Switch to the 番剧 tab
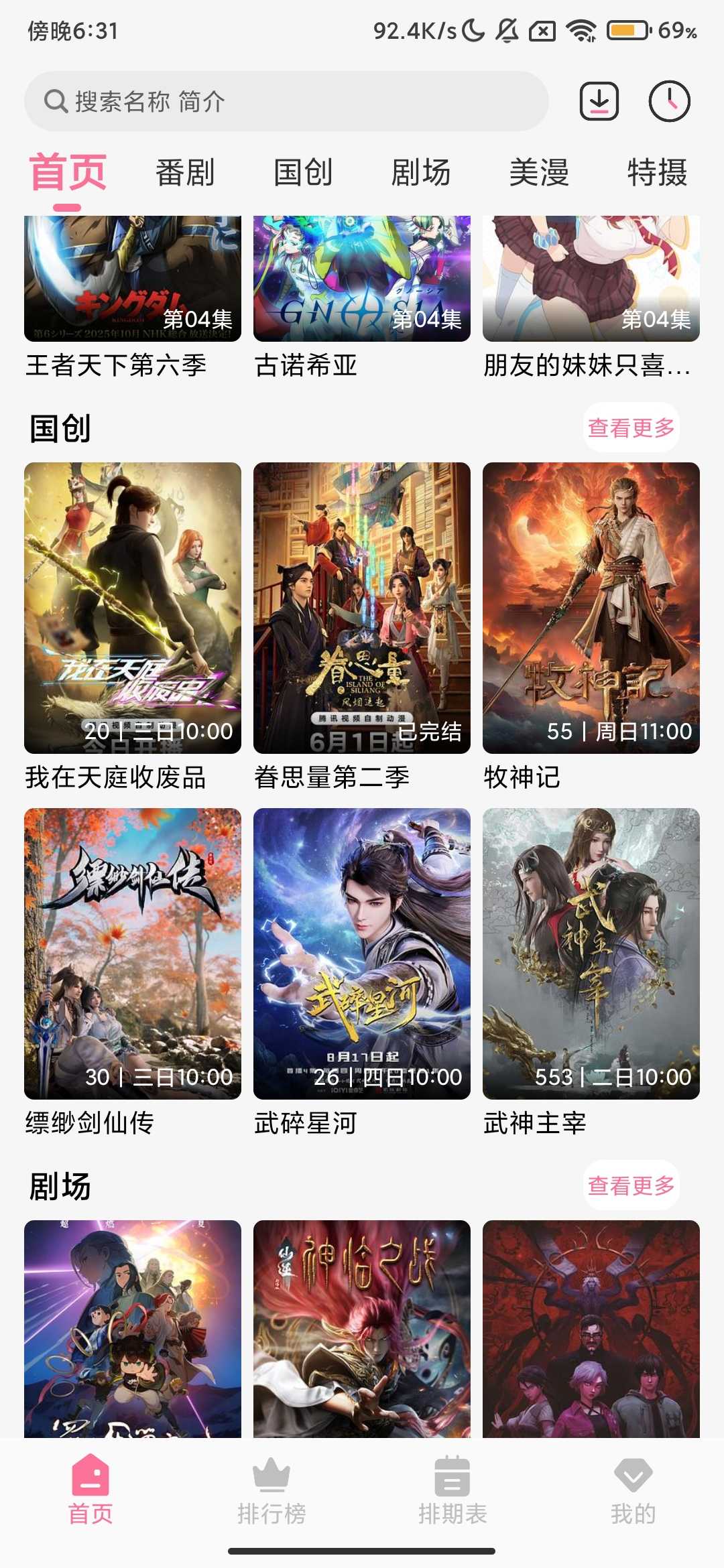Viewport: 724px width, 1568px height. tap(185, 173)
